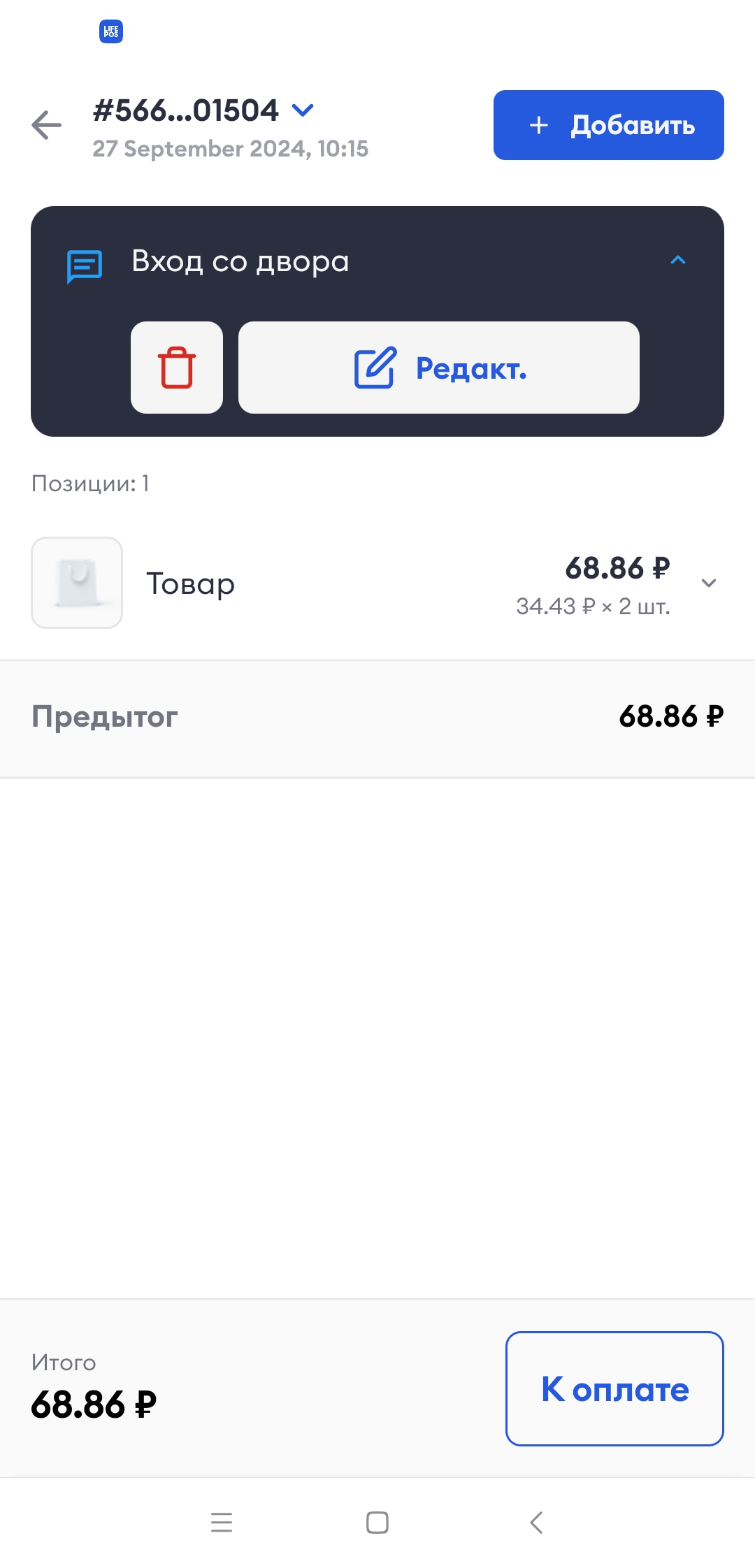
Task: Open recent apps in the navigation bar
Action: tap(222, 1522)
